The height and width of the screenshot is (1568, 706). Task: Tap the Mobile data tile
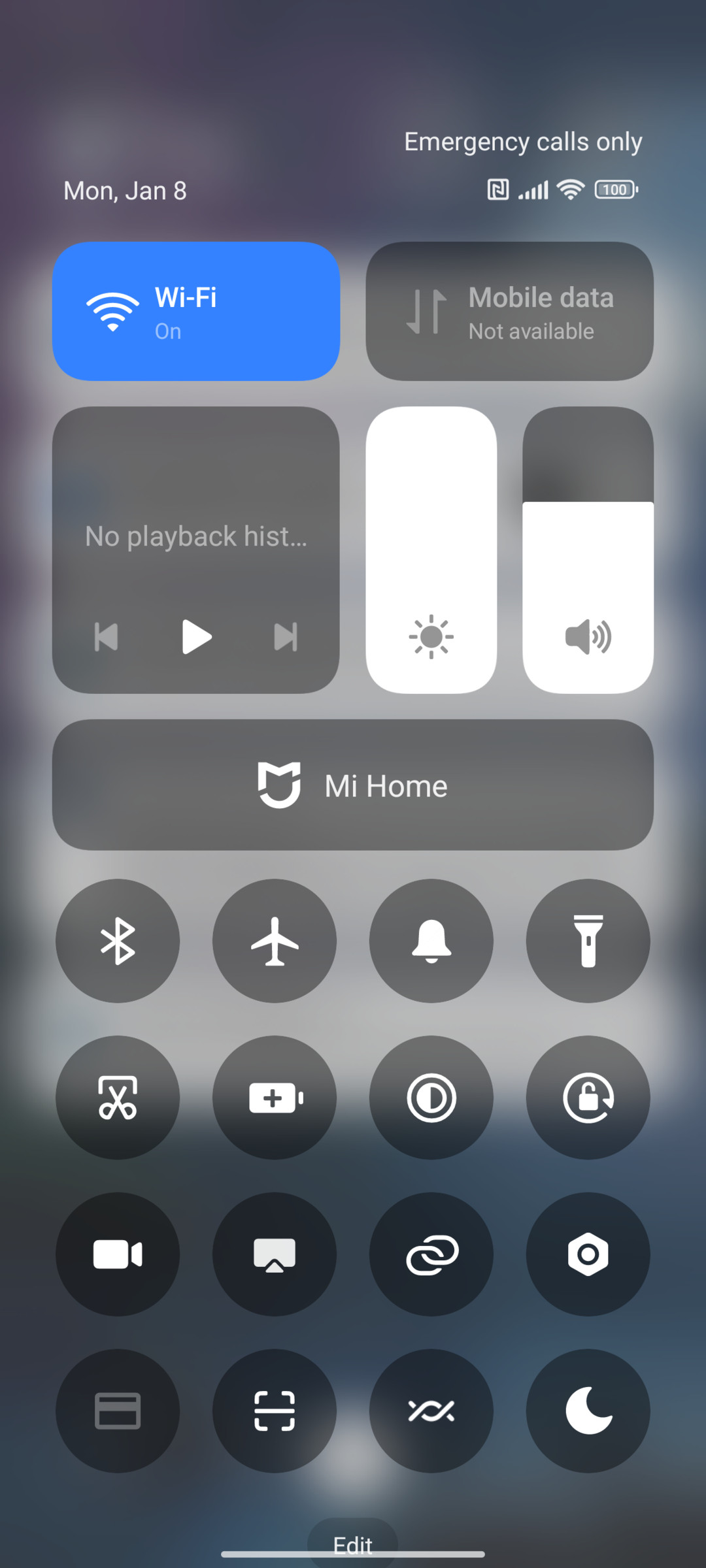tap(510, 312)
